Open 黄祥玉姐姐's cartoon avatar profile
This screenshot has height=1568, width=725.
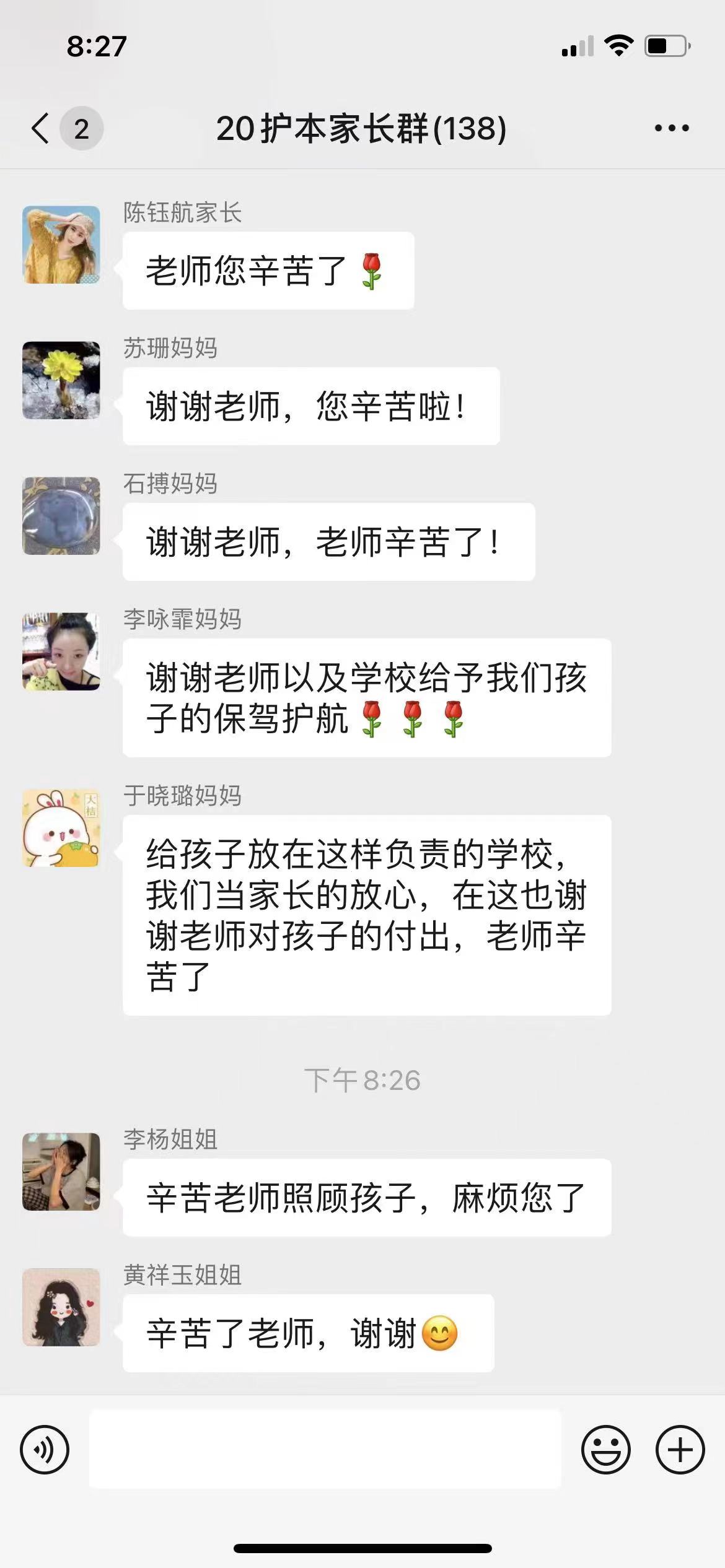tap(61, 1307)
